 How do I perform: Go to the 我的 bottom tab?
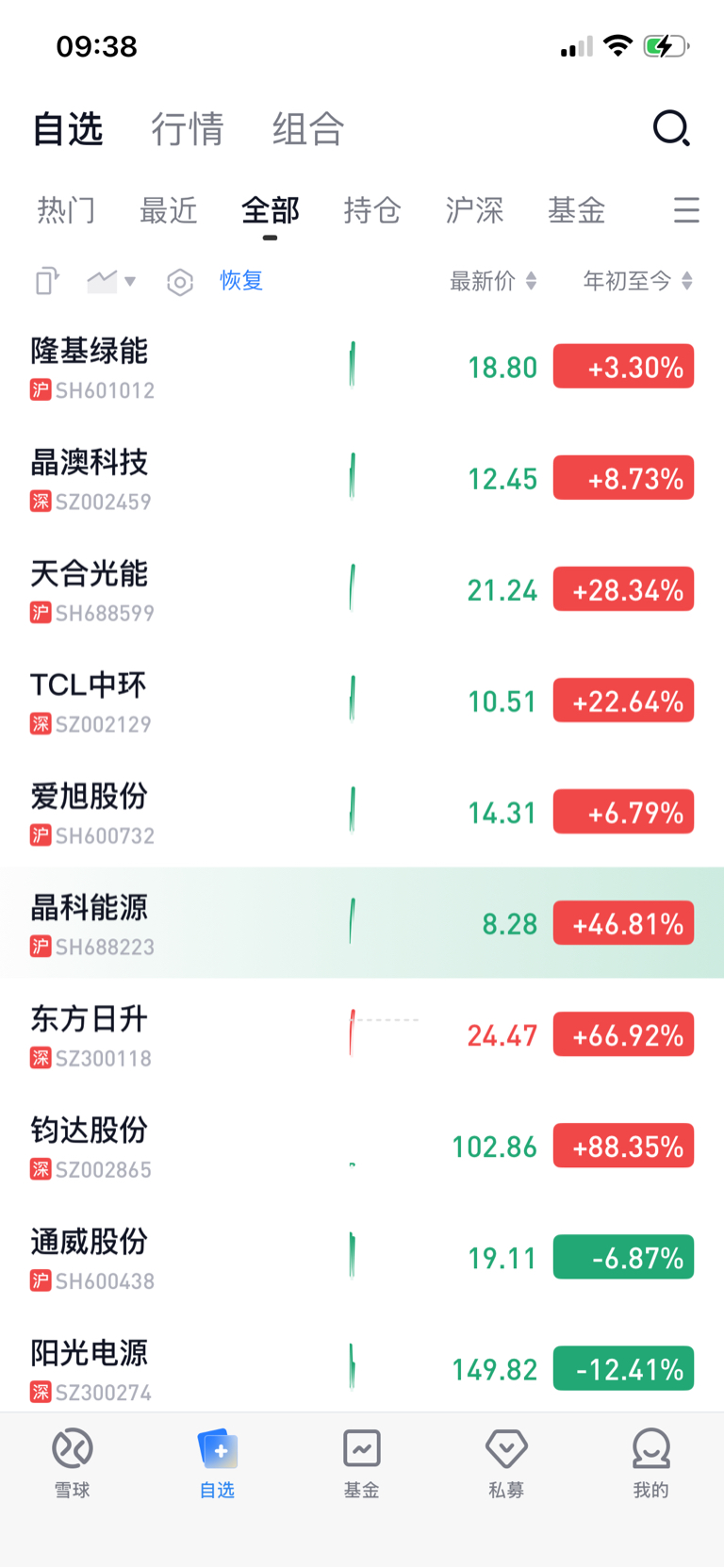tap(651, 1462)
